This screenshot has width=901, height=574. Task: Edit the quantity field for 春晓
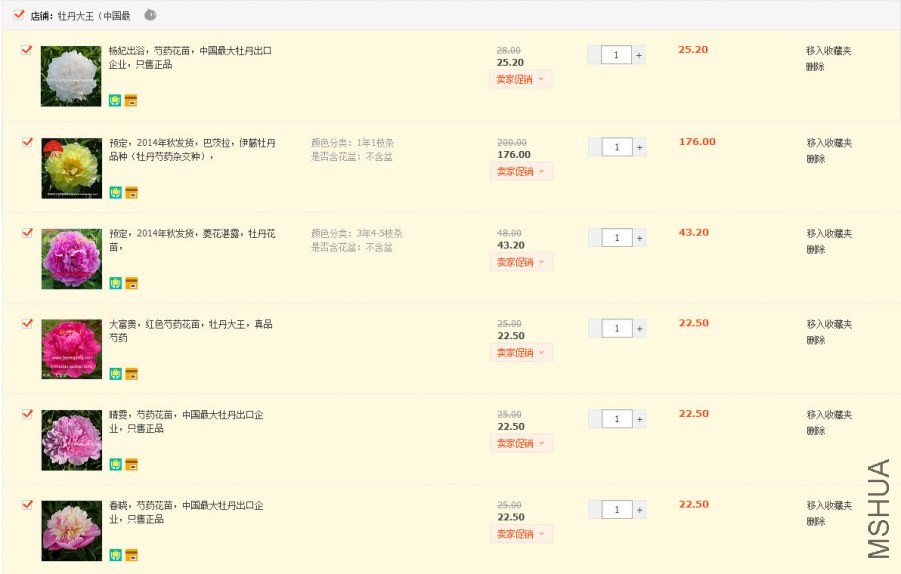pos(617,510)
